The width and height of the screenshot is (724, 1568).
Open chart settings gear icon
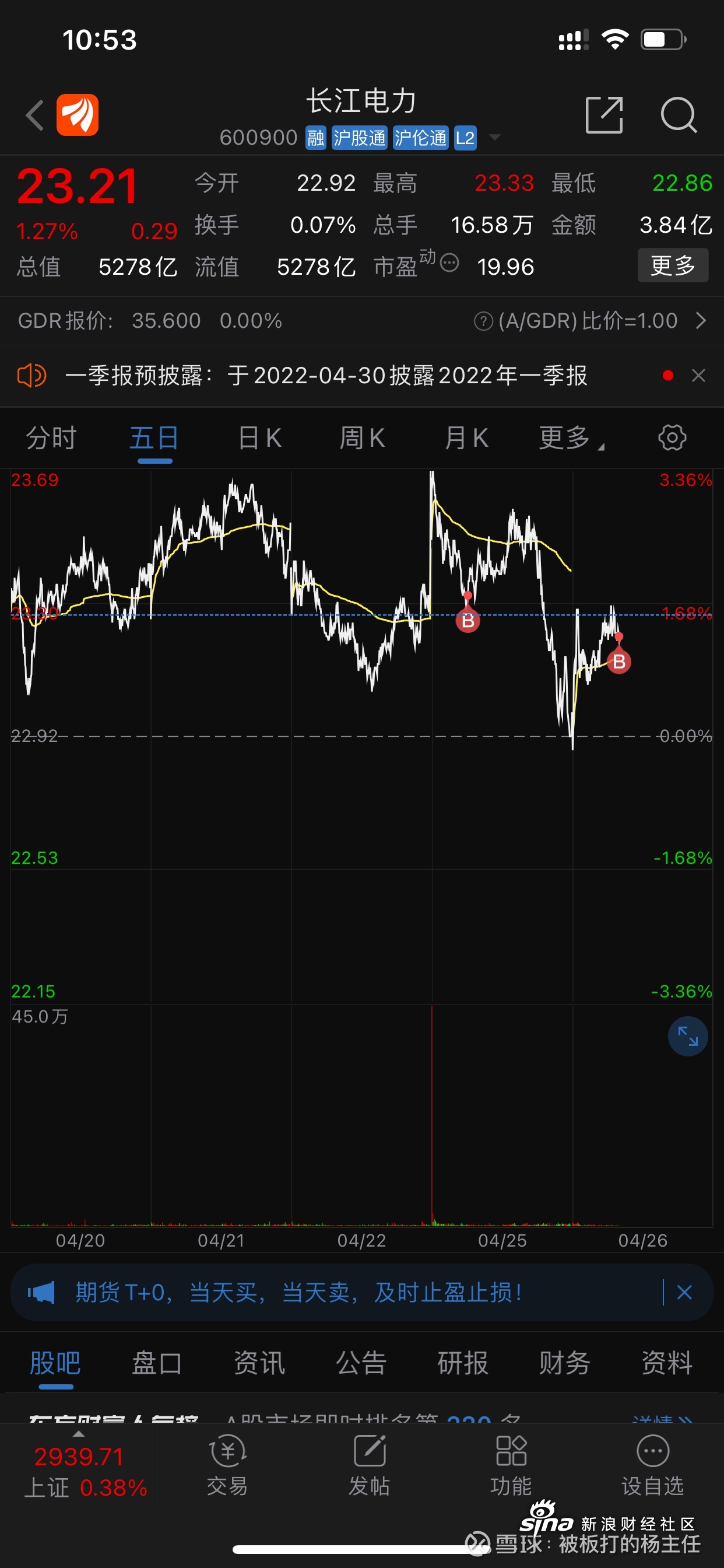672,437
